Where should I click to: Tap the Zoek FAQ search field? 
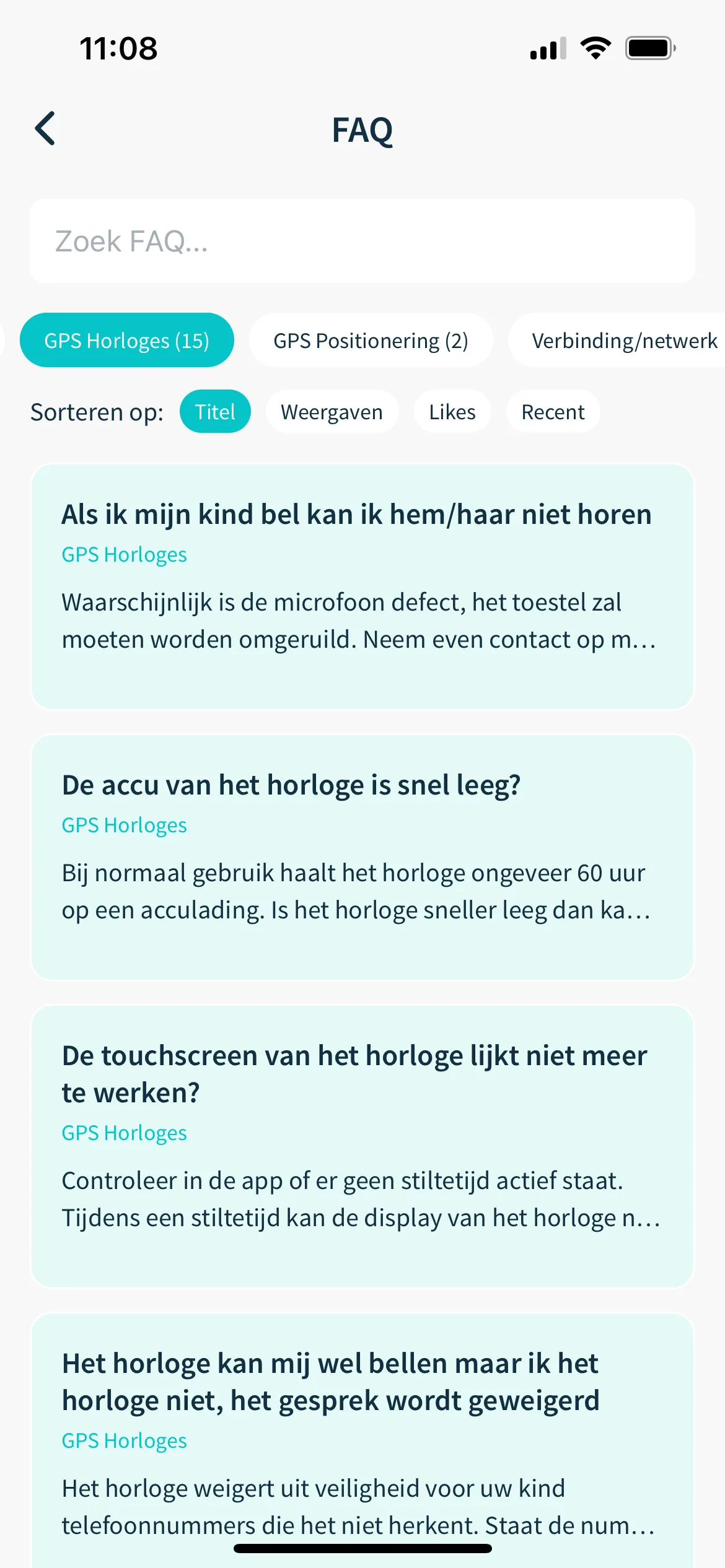click(x=362, y=241)
